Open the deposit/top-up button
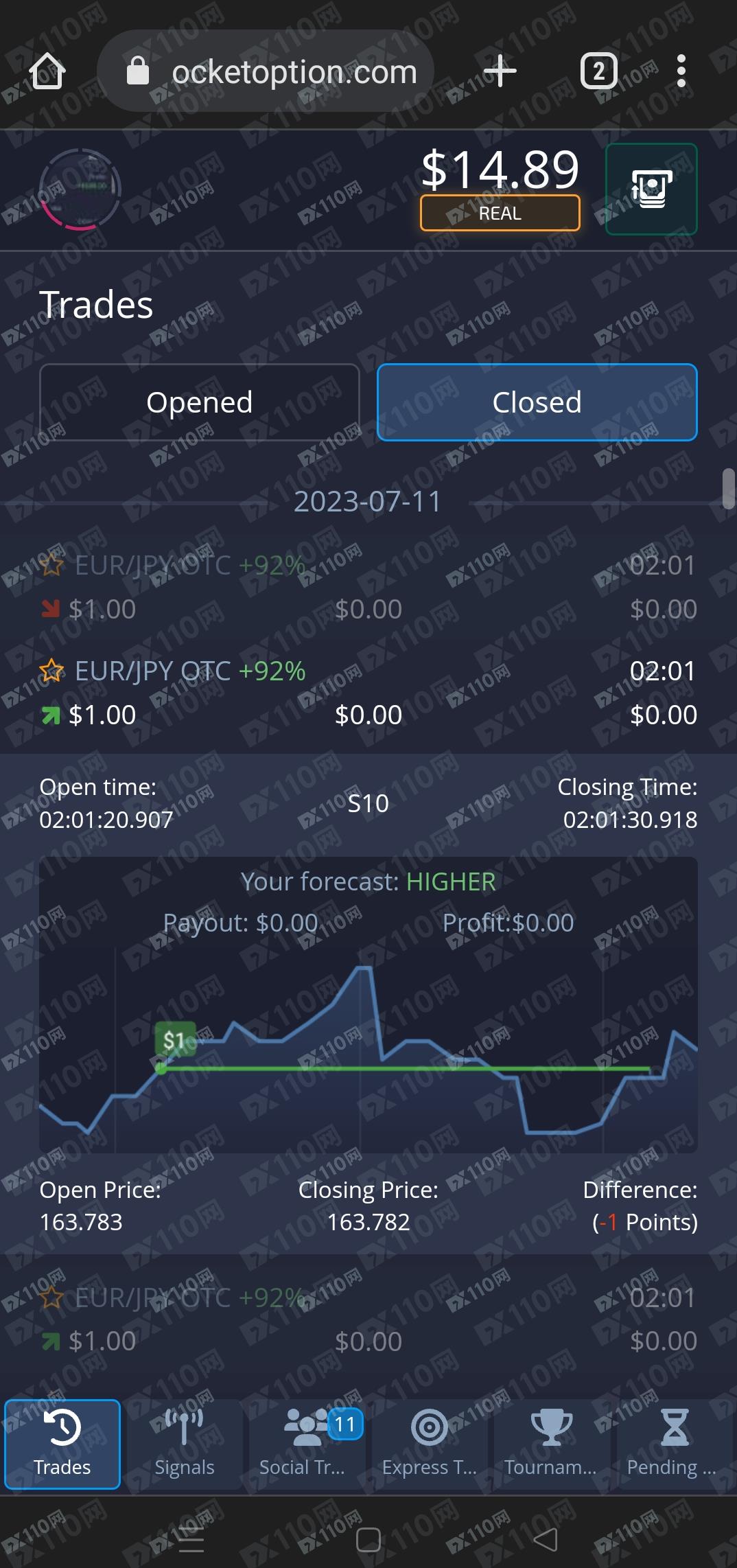737x1568 pixels. pyautogui.click(x=651, y=189)
